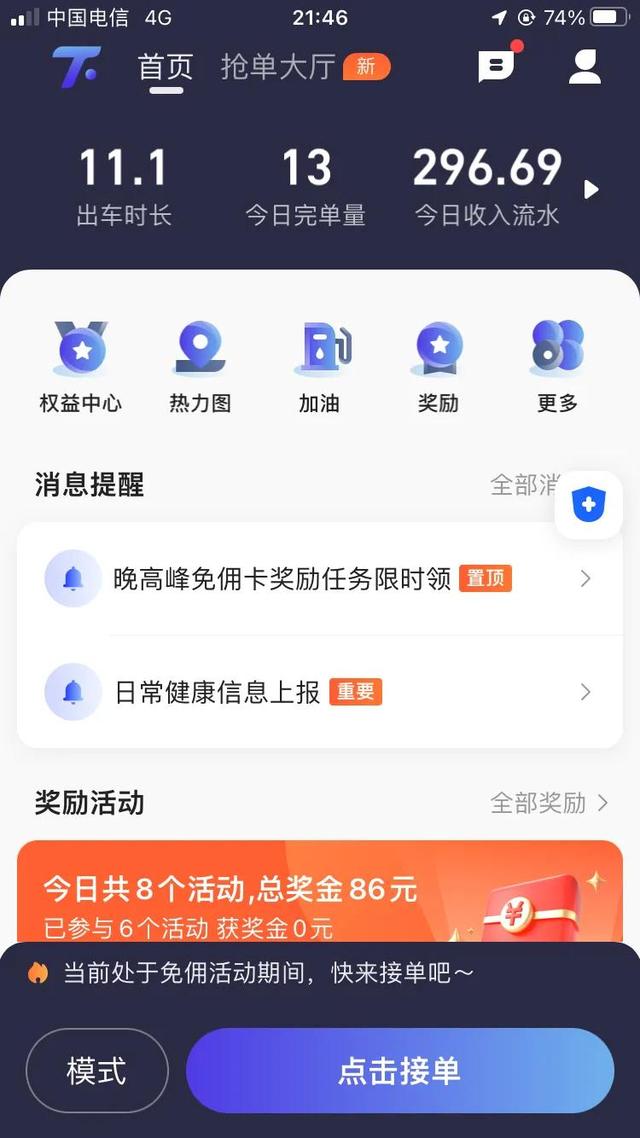640x1138 pixels.
Task: Show 更多 shortcuts
Action: [557, 366]
